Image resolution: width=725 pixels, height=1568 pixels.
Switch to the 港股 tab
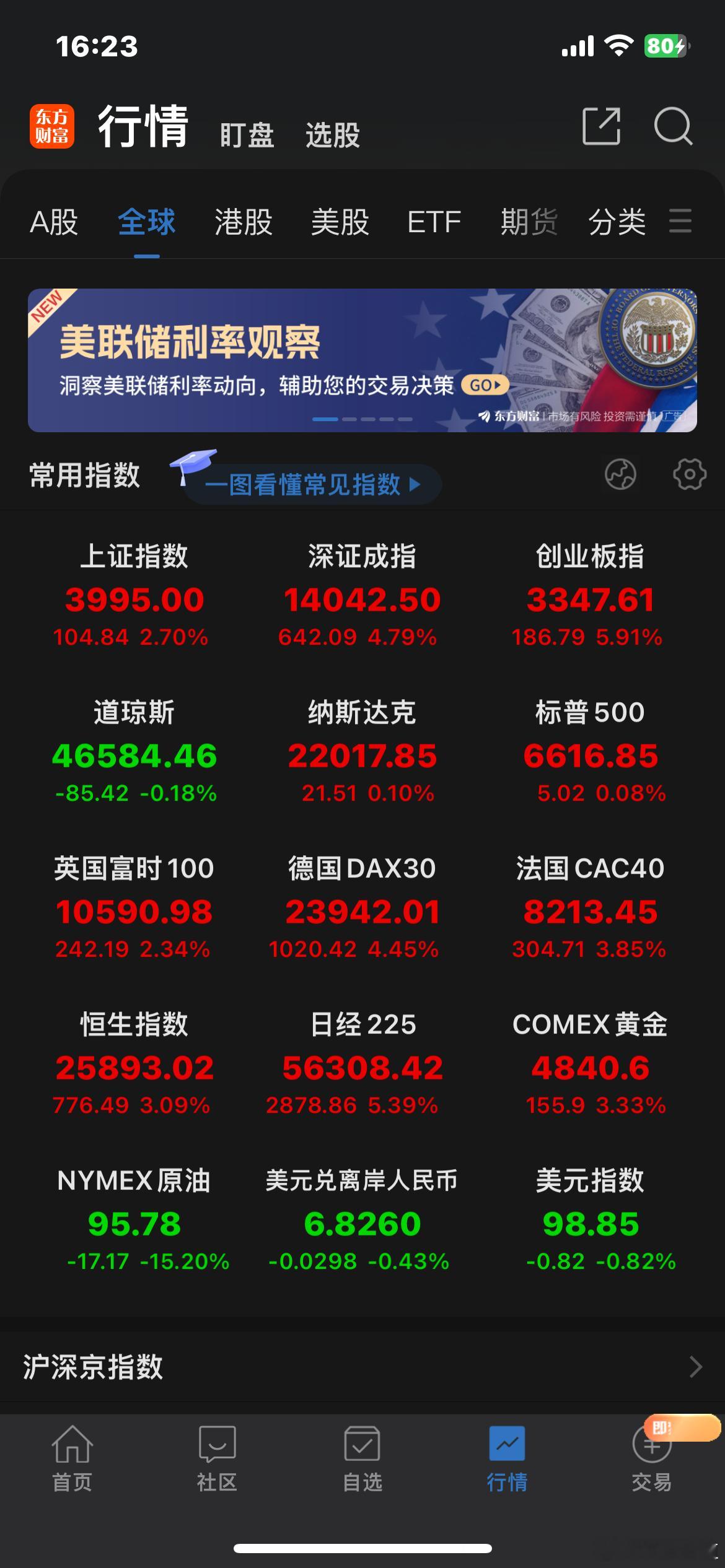pos(242,223)
